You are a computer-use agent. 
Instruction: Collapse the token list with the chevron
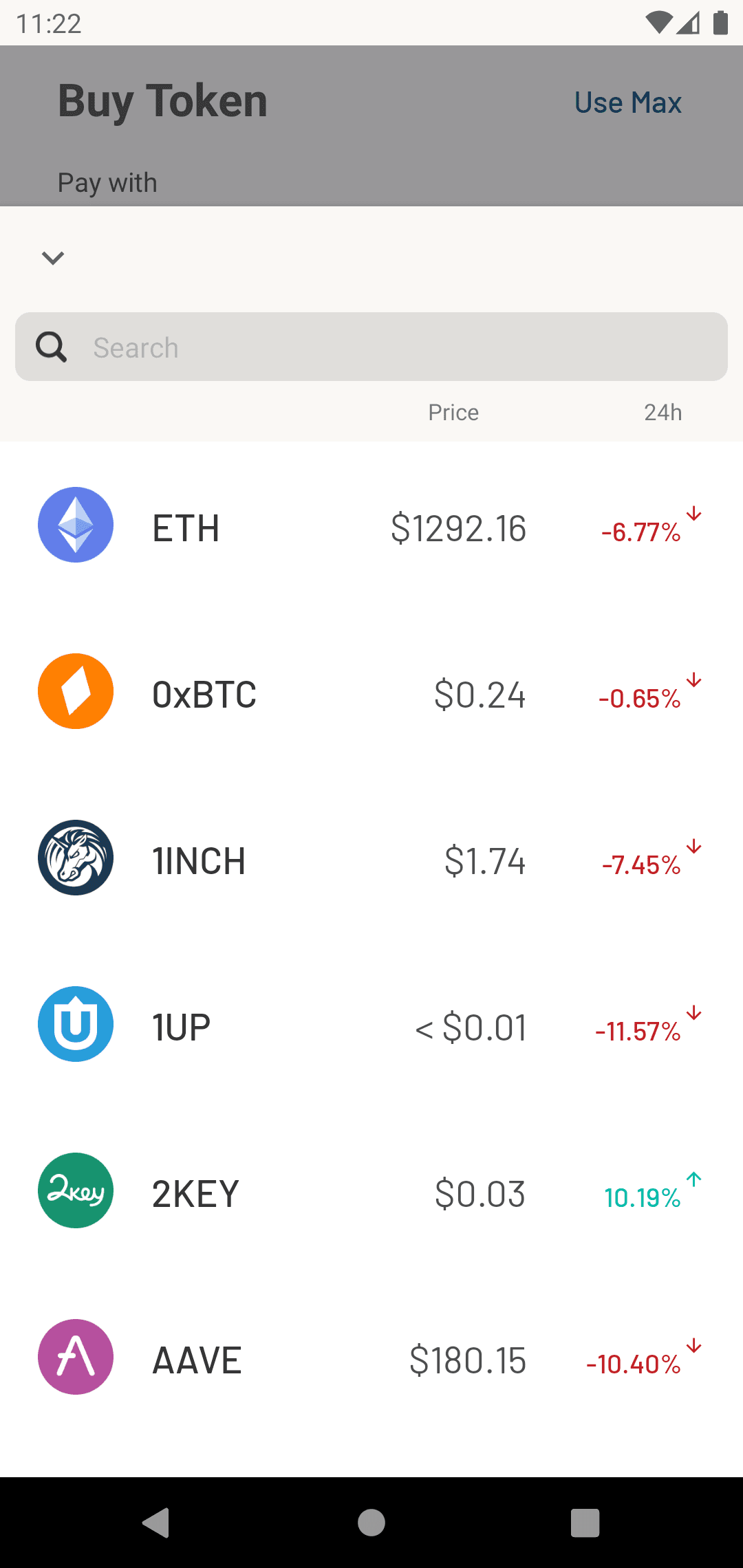pos(53,258)
